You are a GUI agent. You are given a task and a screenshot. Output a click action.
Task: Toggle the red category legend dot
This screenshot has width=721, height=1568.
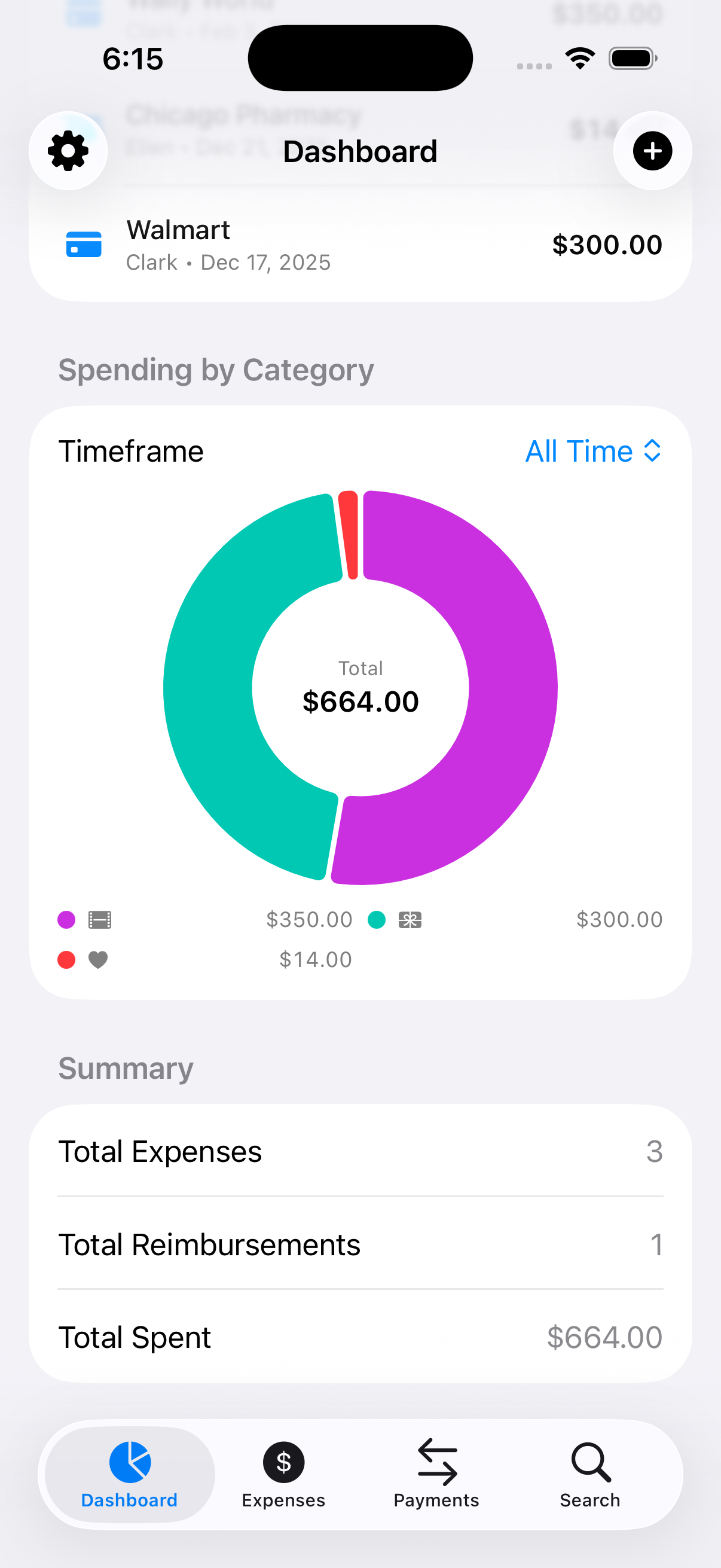point(66,959)
